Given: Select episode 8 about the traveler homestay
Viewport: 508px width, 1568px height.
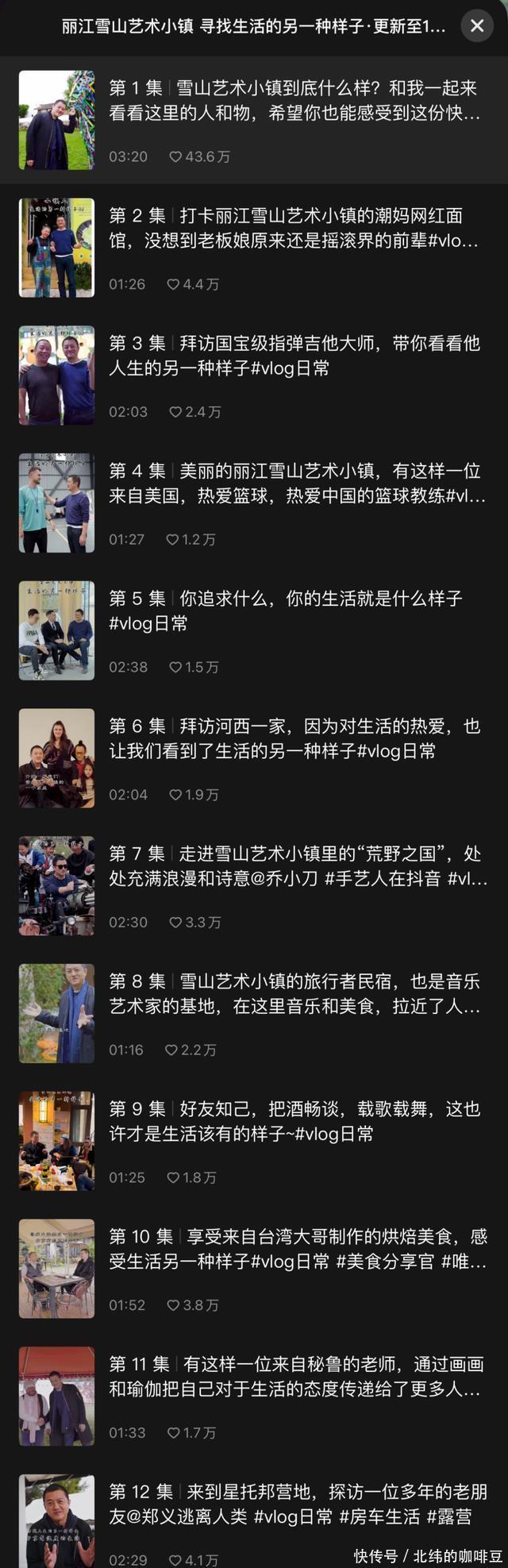Looking at the screenshot, I should [254, 1013].
